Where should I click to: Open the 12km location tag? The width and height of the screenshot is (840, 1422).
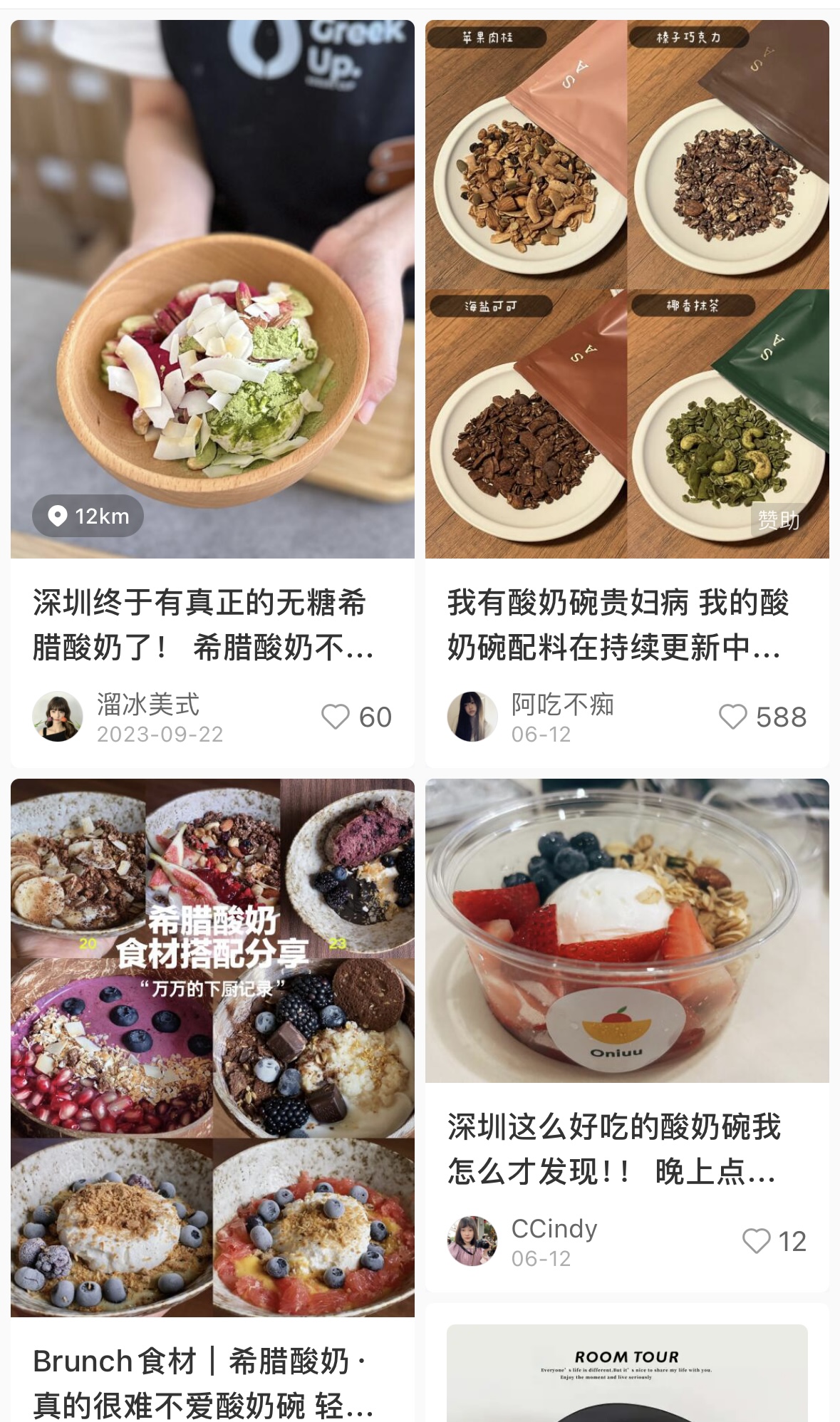88,516
